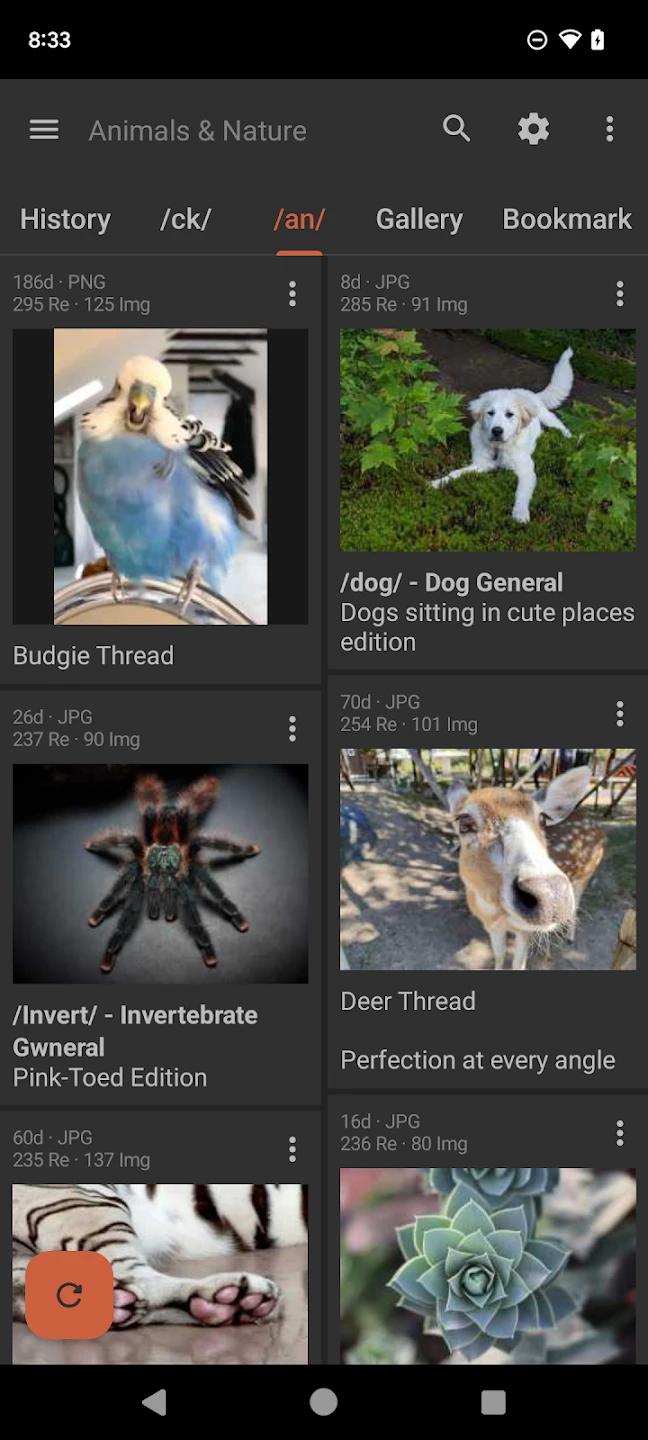Search the Animals & Nature board

click(456, 129)
